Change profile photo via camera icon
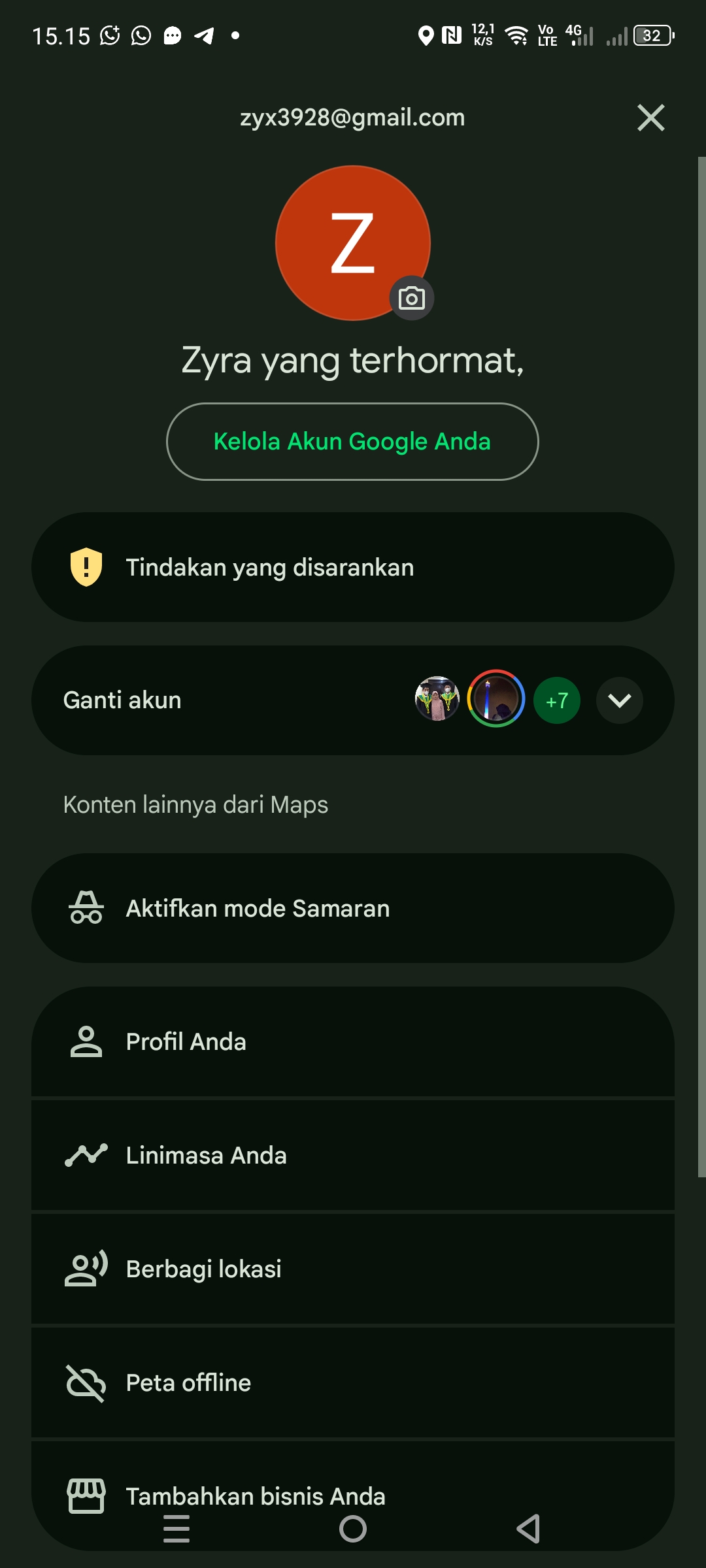This screenshot has height=1568, width=706. (412, 299)
